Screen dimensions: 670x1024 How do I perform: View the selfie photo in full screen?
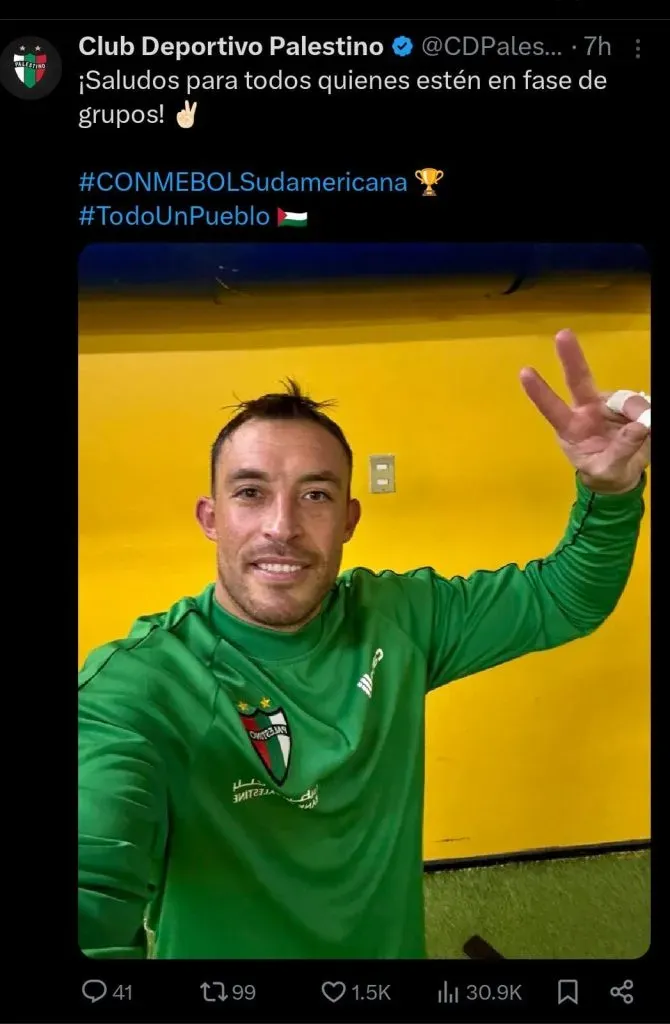364,600
